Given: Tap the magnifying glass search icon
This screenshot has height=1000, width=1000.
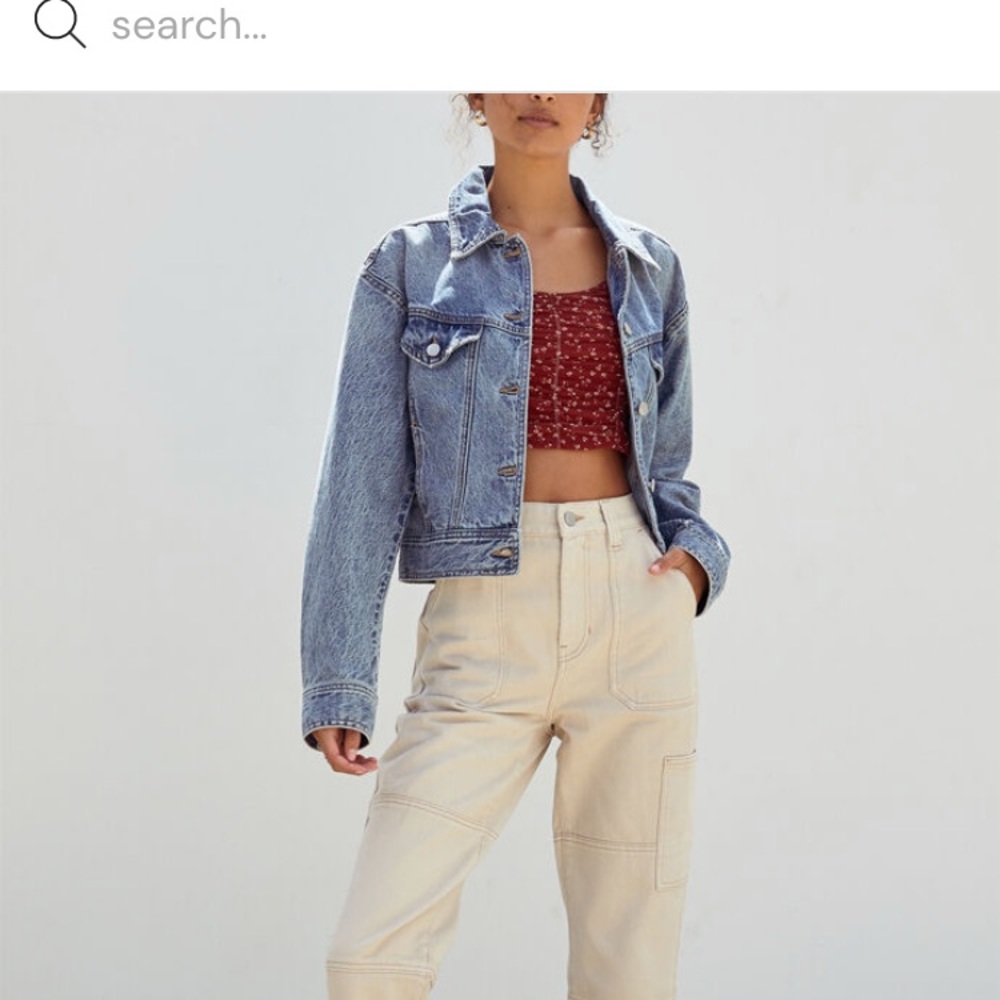Looking at the screenshot, I should (x=59, y=23).
